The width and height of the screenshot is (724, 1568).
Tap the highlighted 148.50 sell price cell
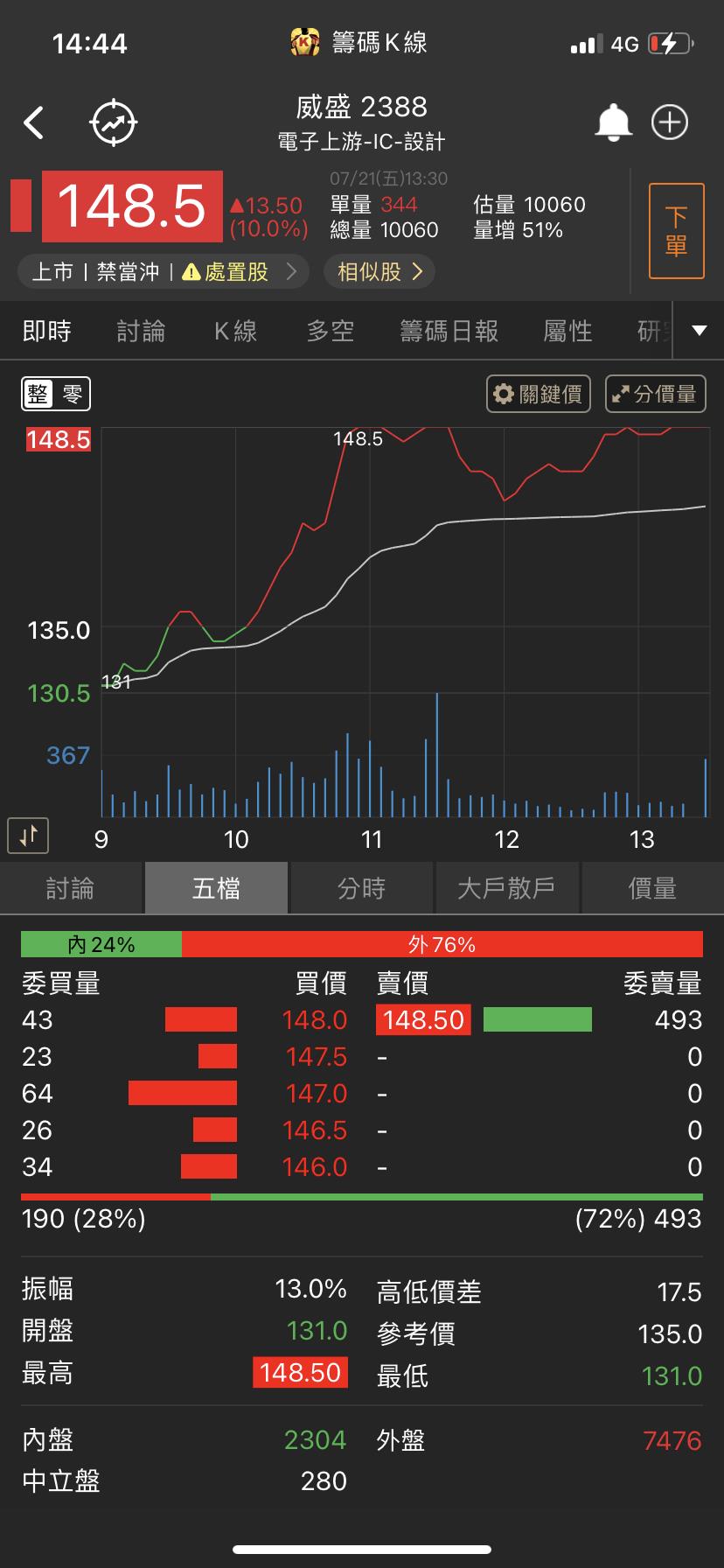pyautogui.click(x=422, y=1019)
